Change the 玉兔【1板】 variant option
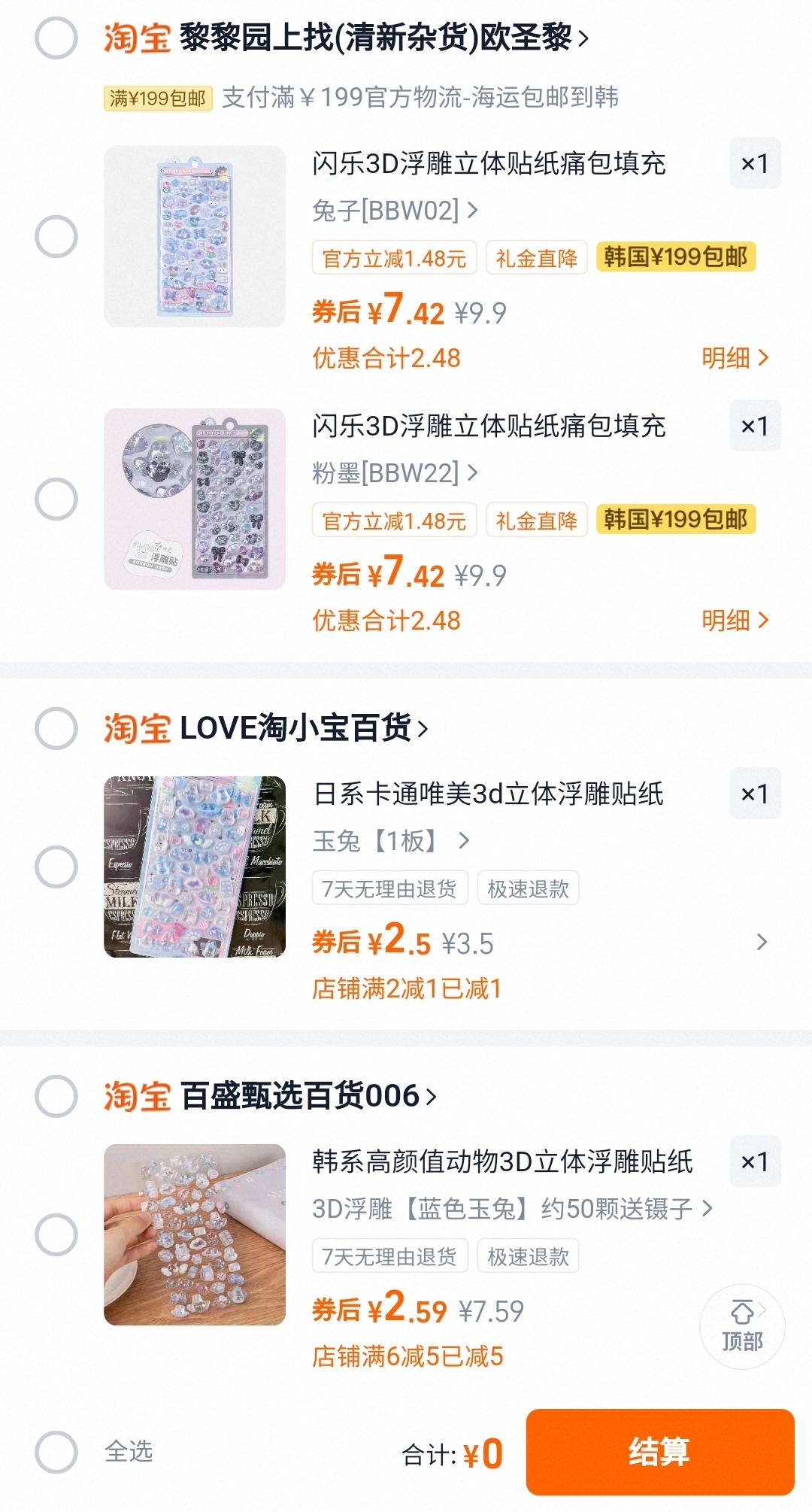812x1512 pixels. click(391, 841)
